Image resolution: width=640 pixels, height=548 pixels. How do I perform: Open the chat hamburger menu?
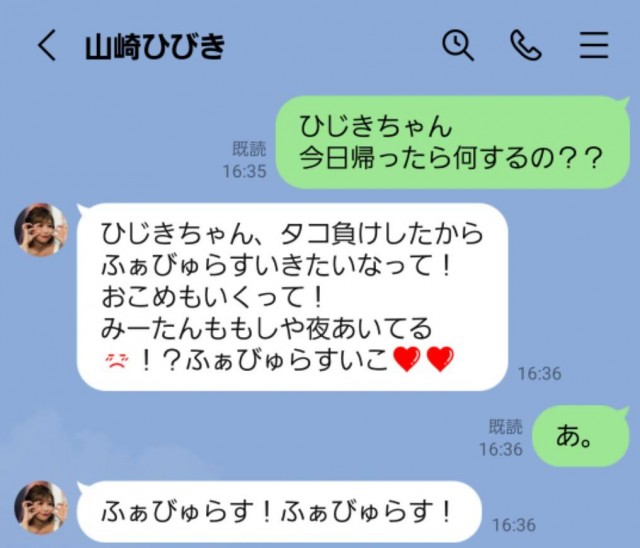point(594,46)
